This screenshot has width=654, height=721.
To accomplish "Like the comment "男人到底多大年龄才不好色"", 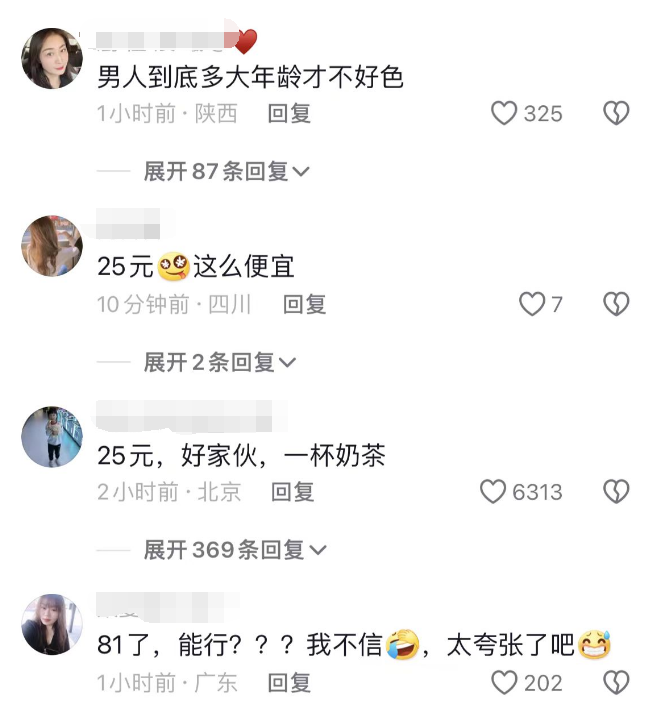I will [x=505, y=113].
